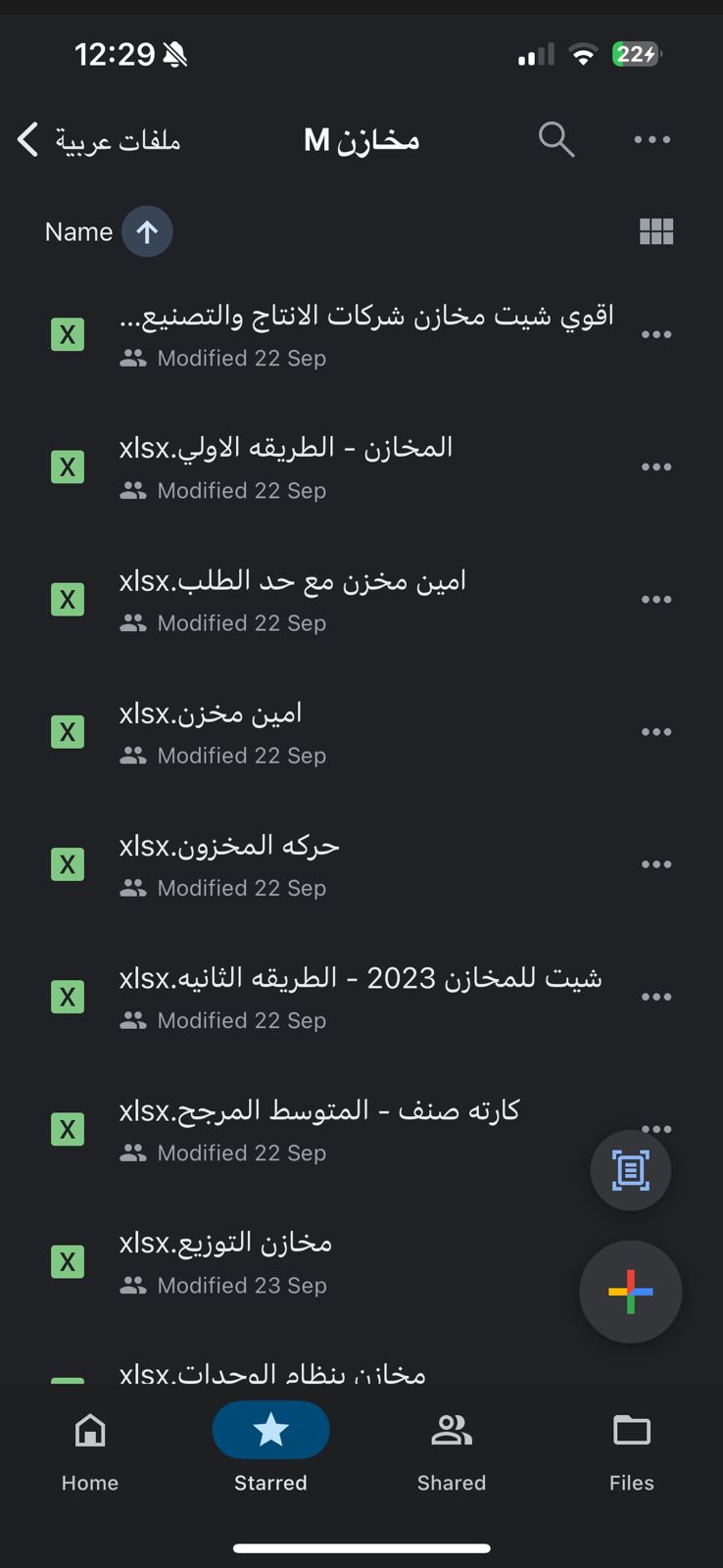Switch to the Files tab
723x1568 pixels.
631,1450
